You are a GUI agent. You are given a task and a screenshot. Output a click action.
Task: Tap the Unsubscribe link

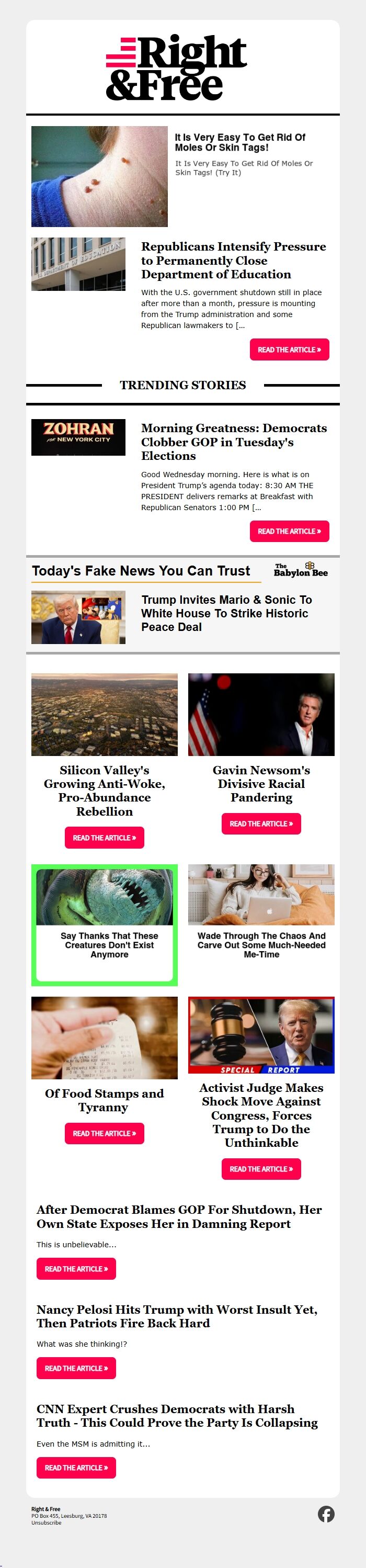point(46,1522)
